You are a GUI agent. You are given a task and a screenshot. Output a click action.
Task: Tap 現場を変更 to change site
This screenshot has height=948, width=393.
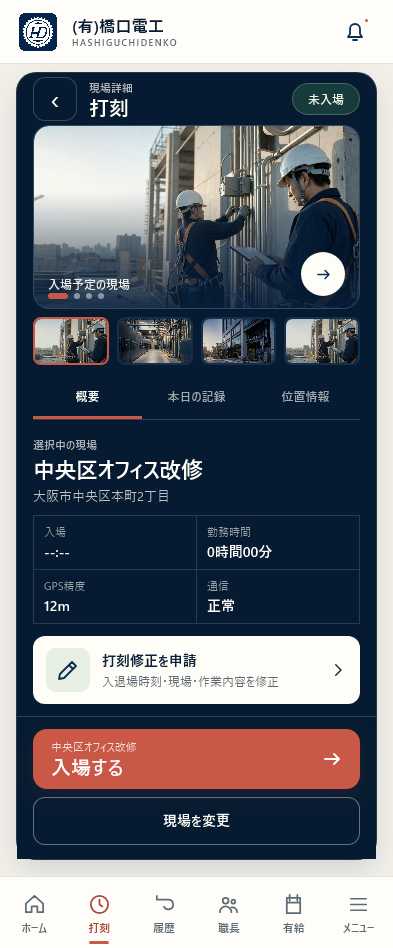point(196,821)
